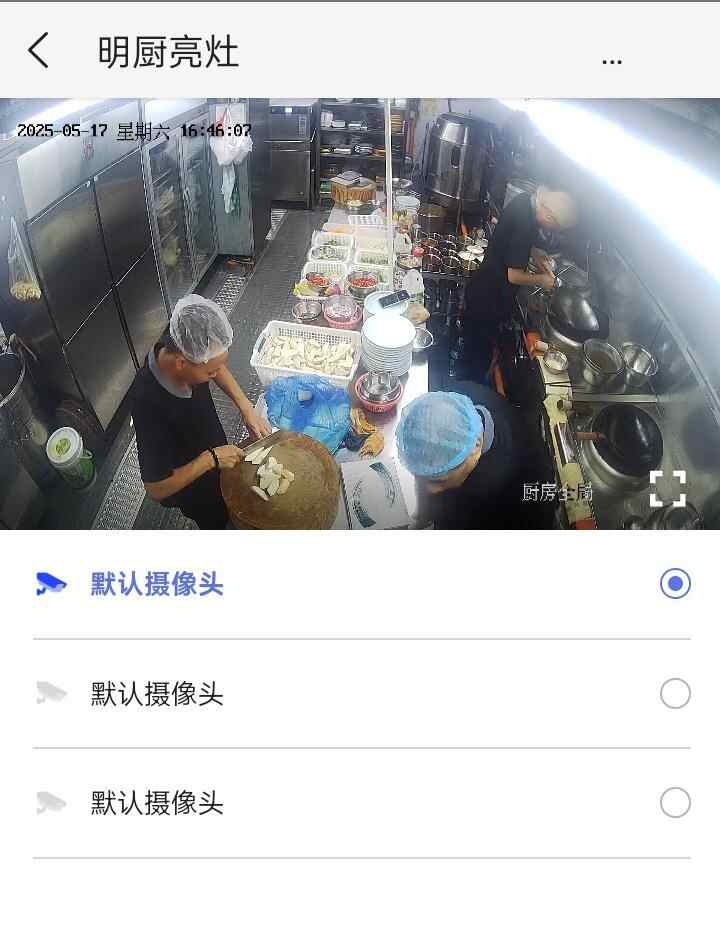Choose the last 默认摄像头 camera option
Screen dimensions: 720x951
(x=675, y=803)
